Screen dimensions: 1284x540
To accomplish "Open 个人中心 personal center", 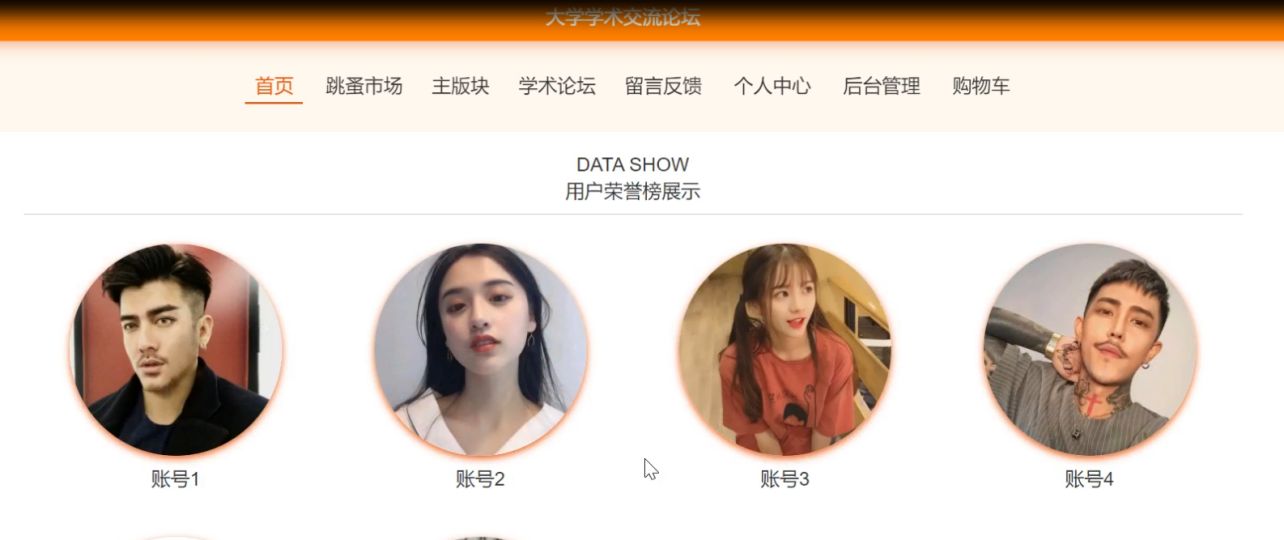I will (x=772, y=87).
